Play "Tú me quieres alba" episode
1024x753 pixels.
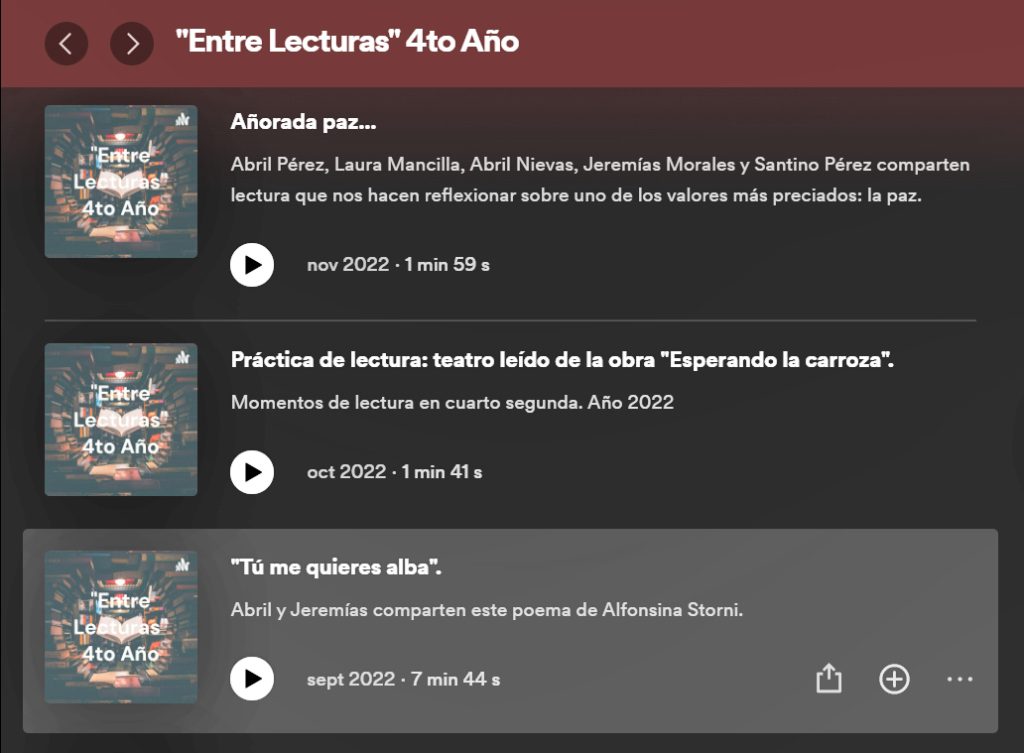pos(252,680)
